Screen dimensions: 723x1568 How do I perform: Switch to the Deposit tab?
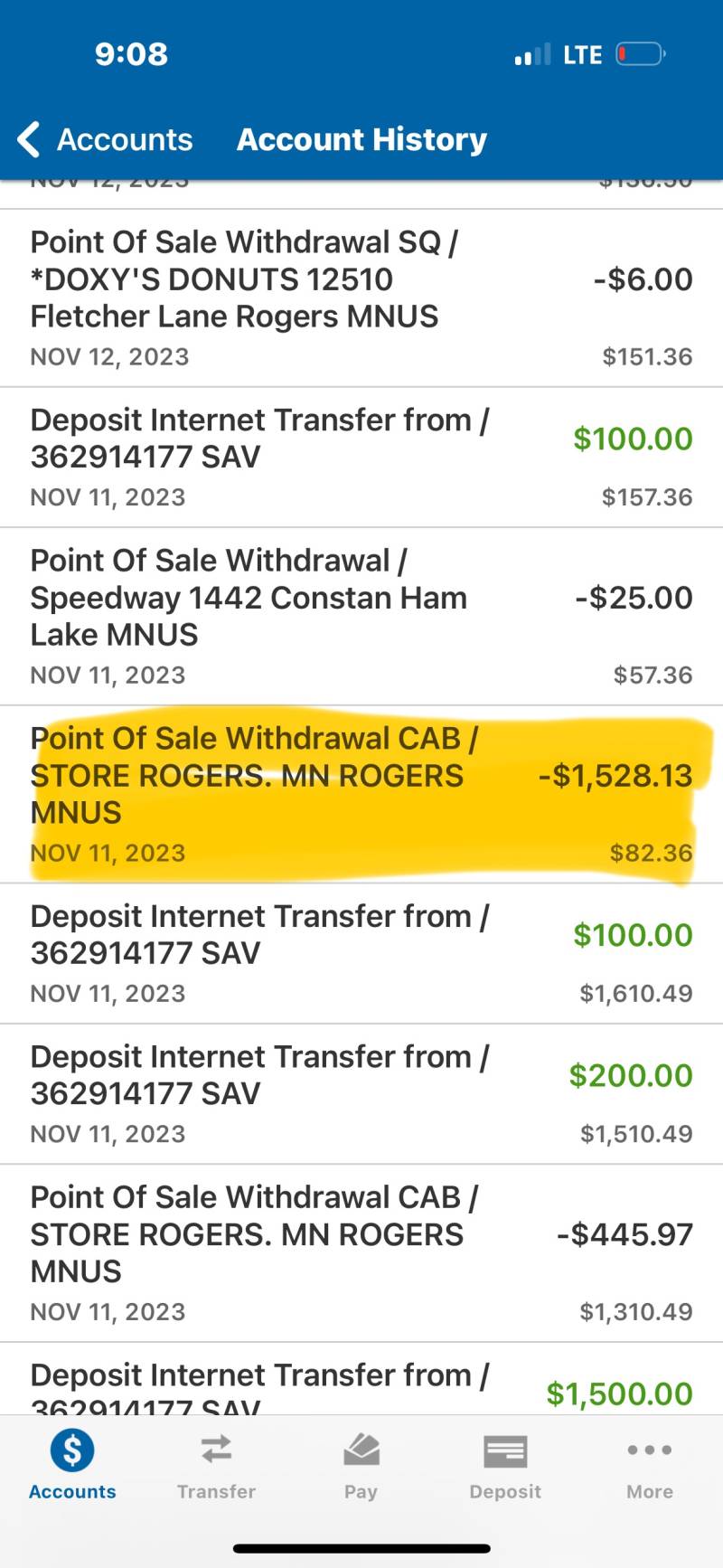(505, 1465)
